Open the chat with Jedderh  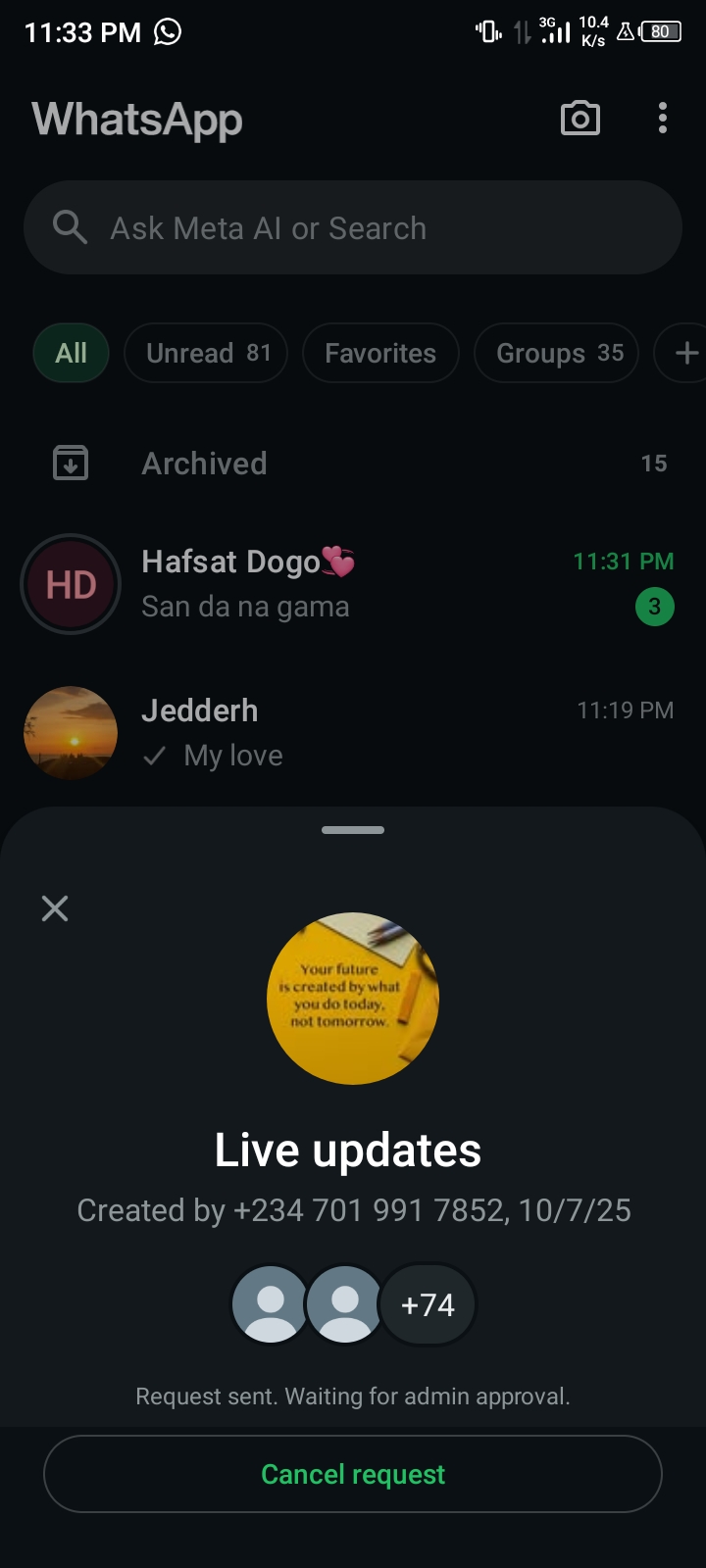(392, 733)
